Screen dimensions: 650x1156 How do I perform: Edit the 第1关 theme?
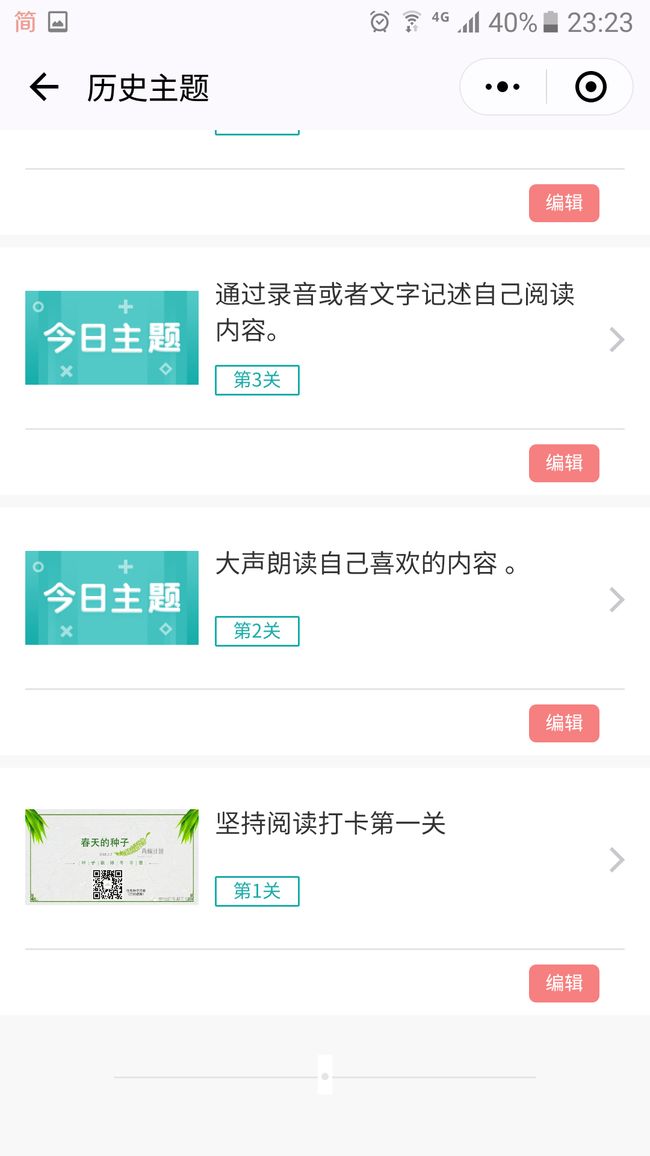tap(564, 983)
